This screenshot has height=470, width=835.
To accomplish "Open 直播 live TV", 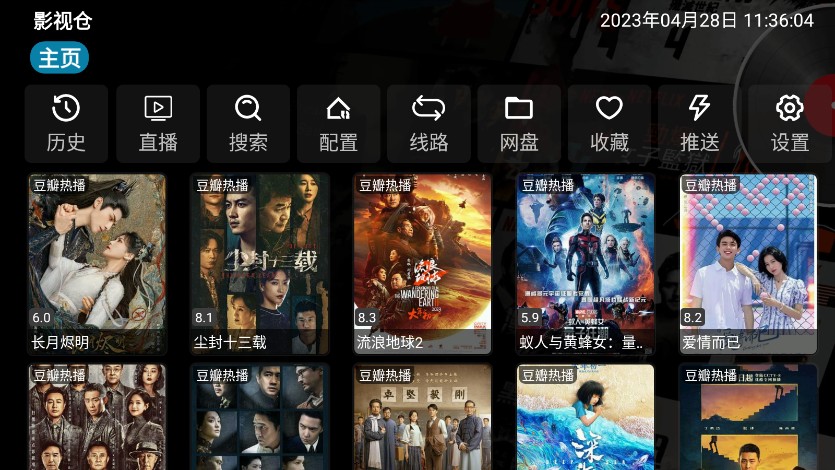I will click(158, 123).
